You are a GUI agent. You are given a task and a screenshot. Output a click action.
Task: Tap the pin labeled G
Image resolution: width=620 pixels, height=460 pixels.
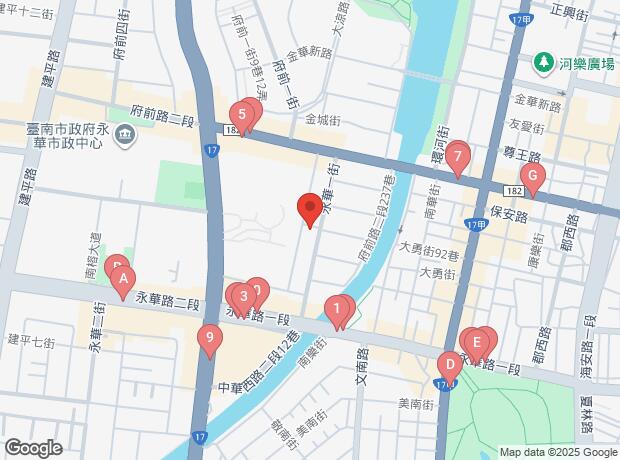pyautogui.click(x=533, y=179)
